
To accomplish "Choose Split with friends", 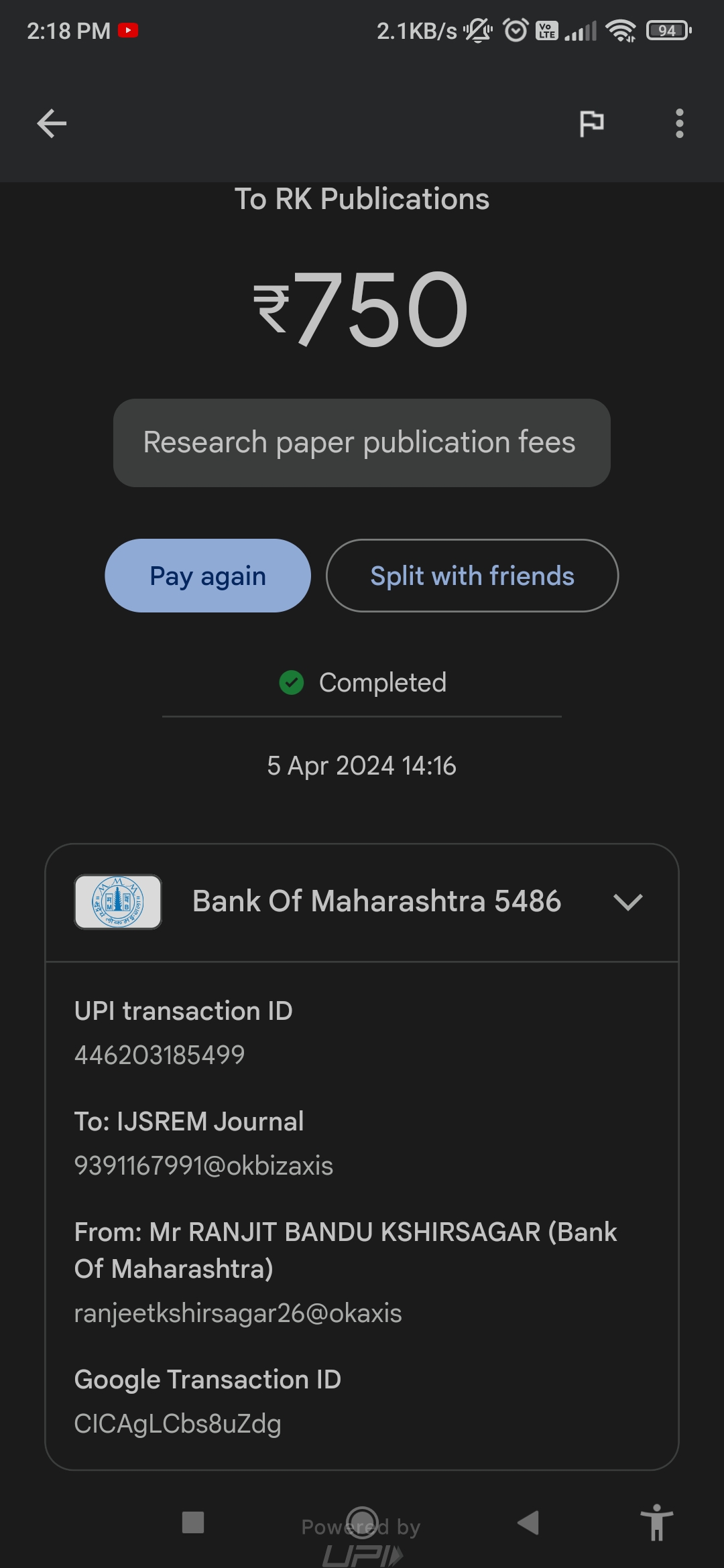I will (x=472, y=576).
